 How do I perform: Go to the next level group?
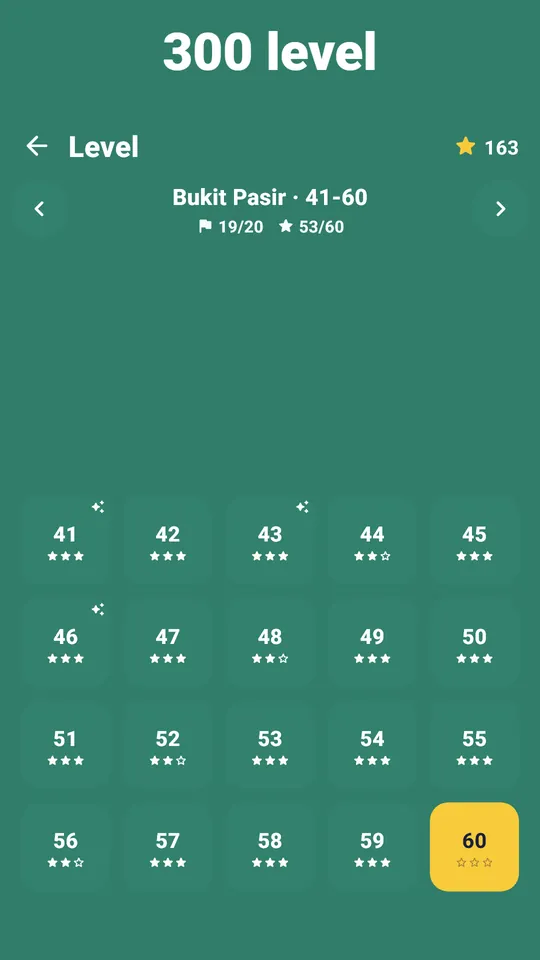500,209
